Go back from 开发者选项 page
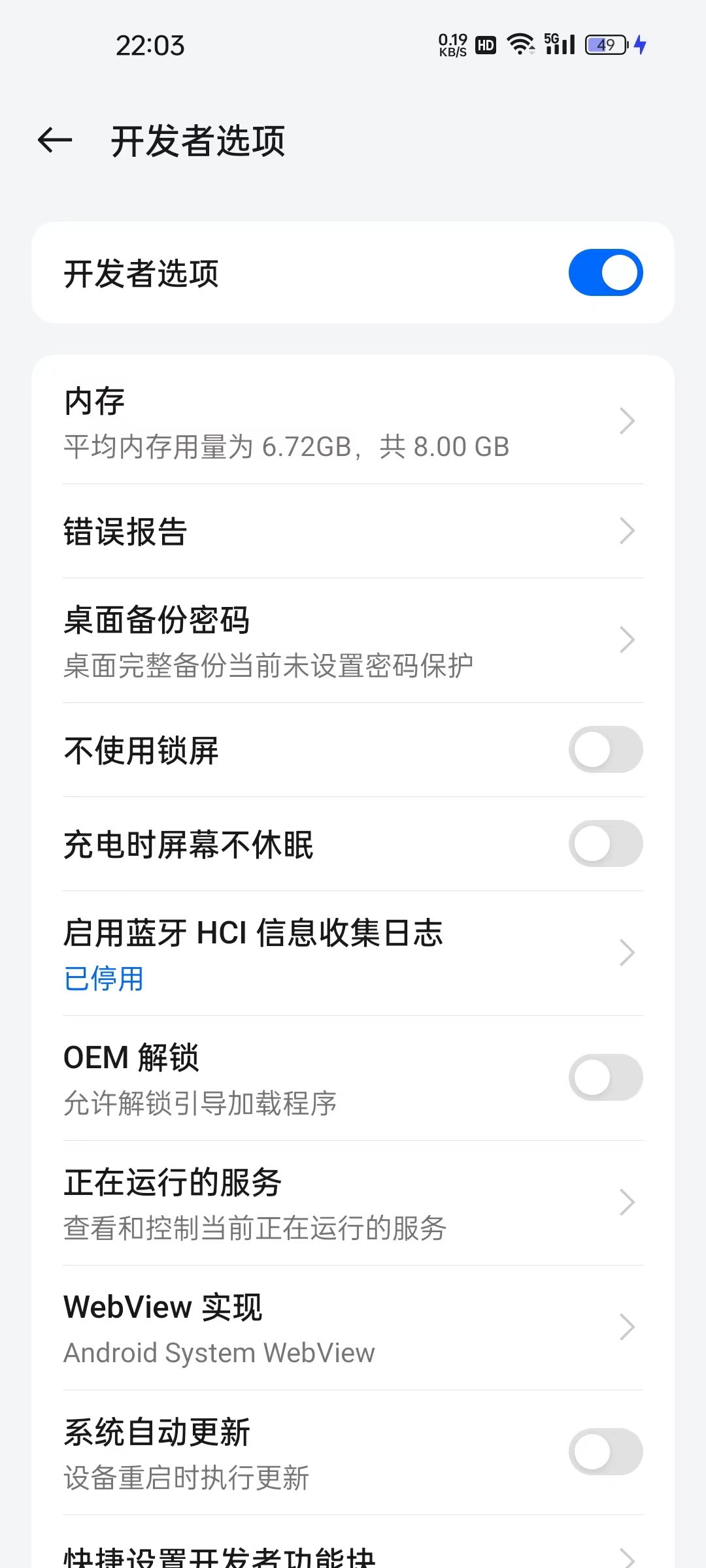706x1568 pixels. coord(55,140)
